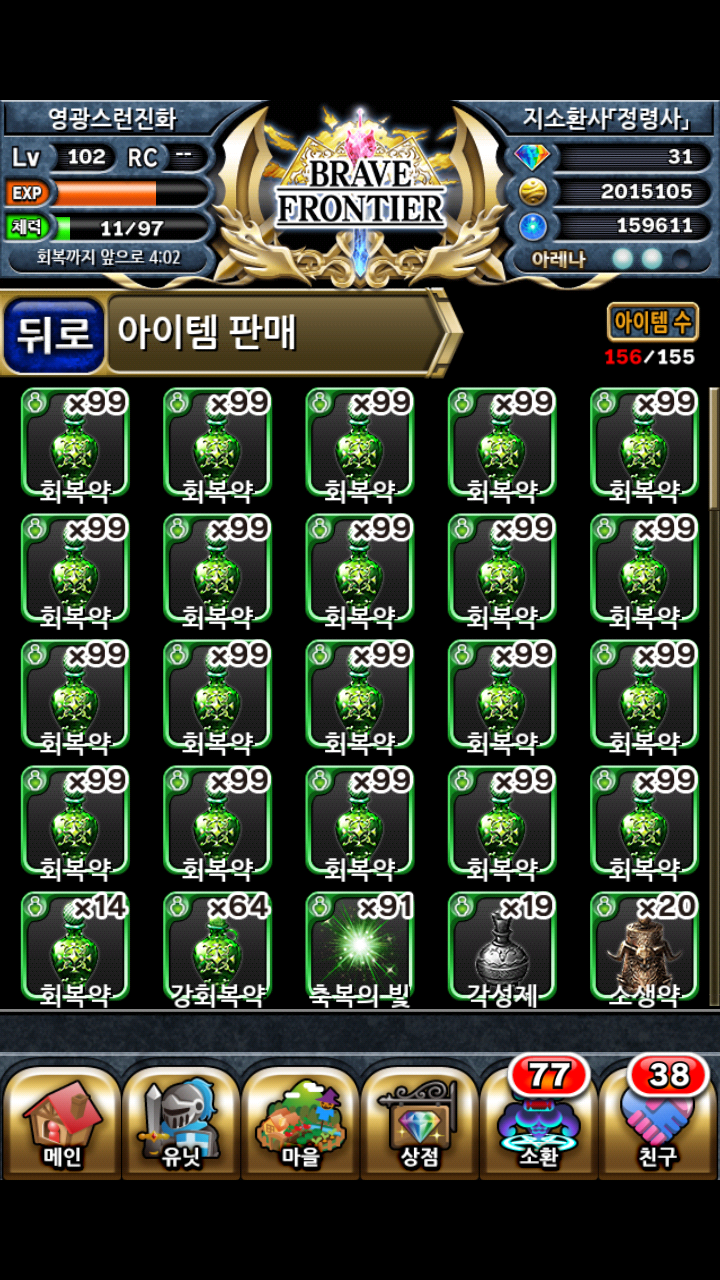720x1280 pixels.
Task: Select the 강회복약 item x64
Action: click(217, 947)
